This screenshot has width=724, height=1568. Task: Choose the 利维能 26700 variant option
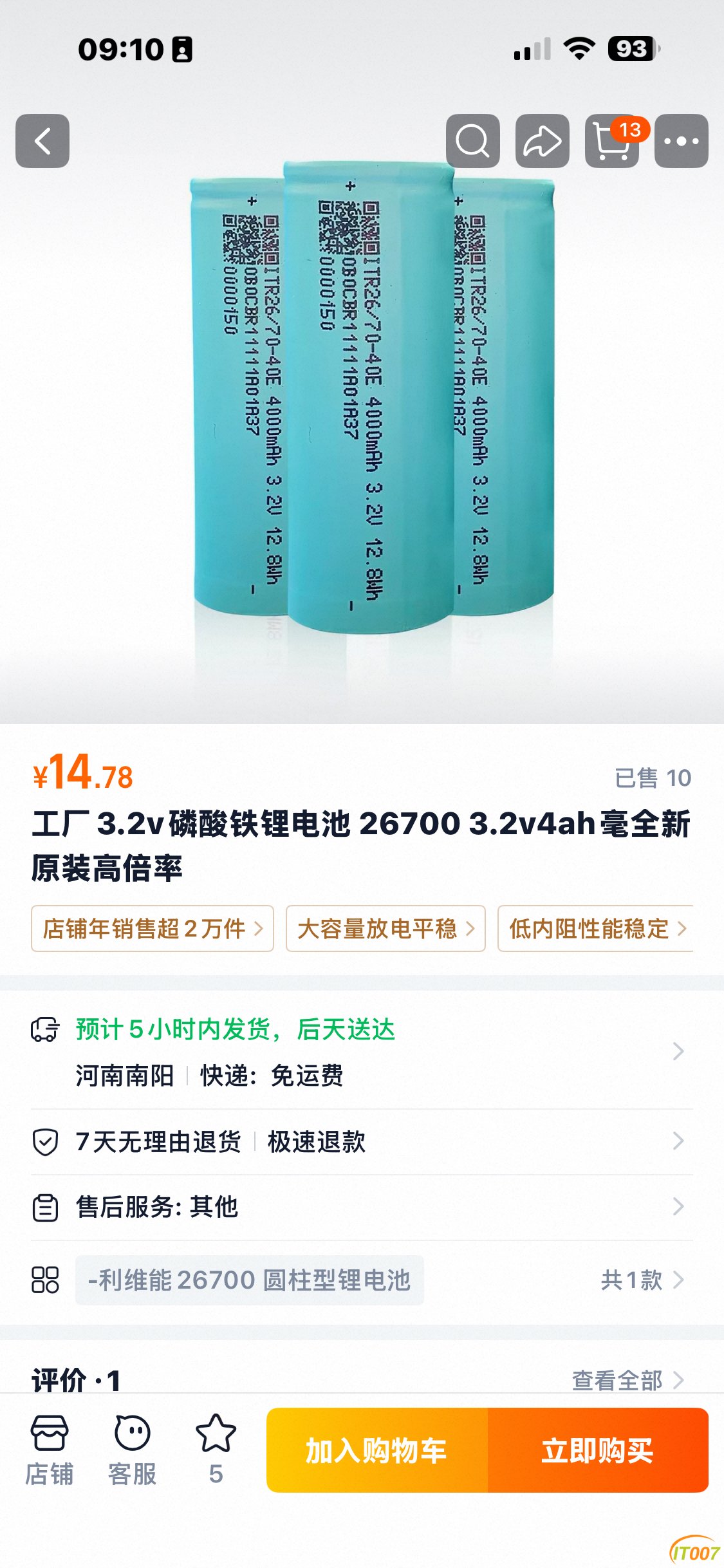pyautogui.click(x=250, y=1280)
